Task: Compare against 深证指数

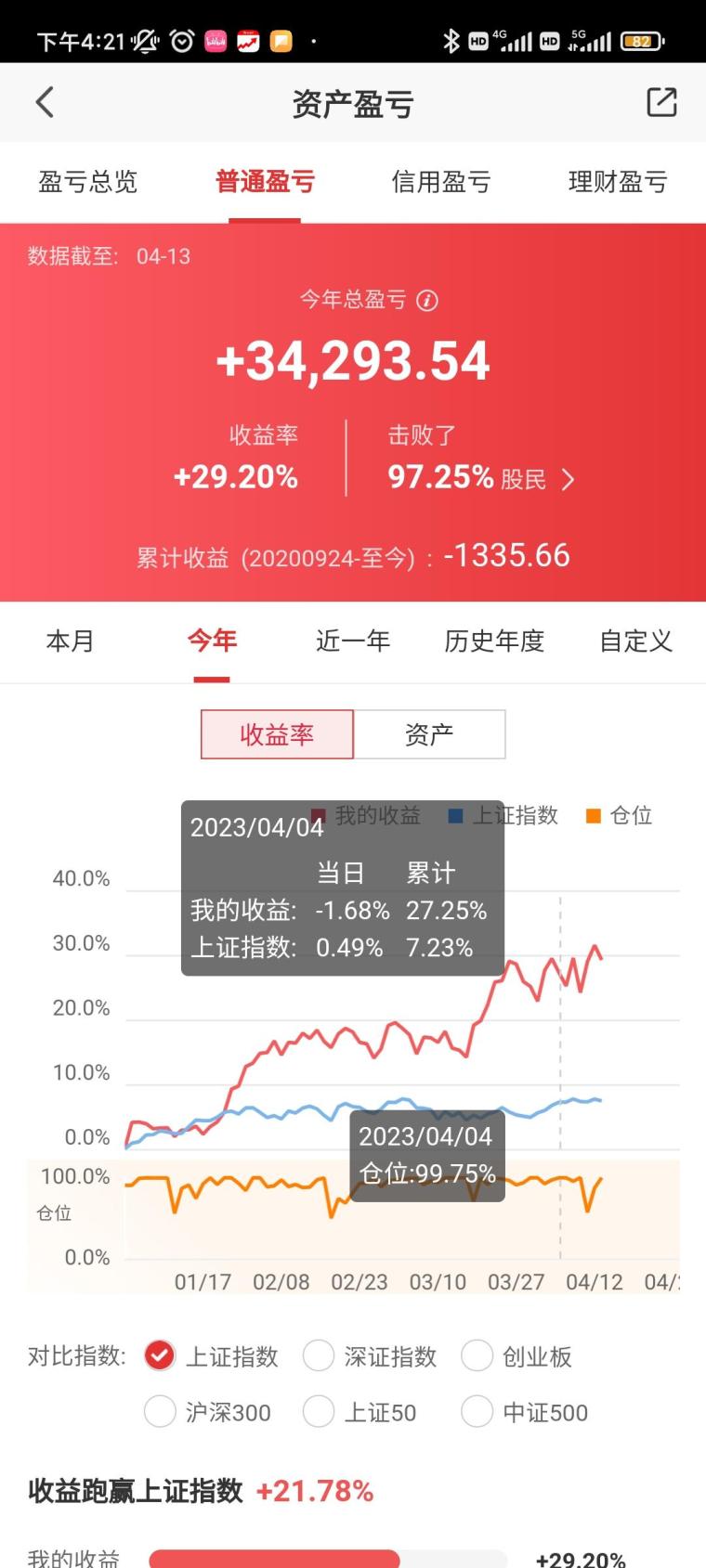Action: pyautogui.click(x=319, y=1356)
